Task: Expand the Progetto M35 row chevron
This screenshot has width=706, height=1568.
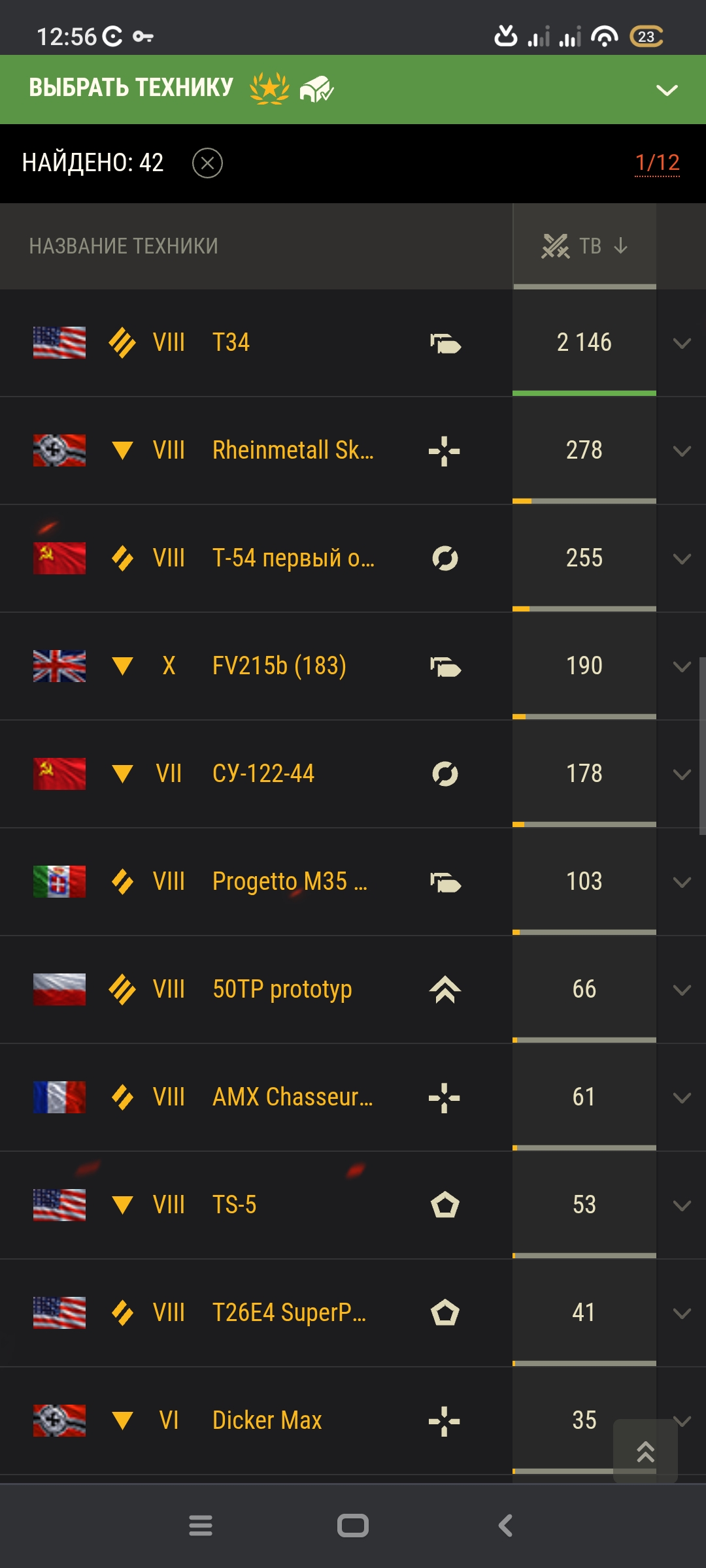Action: 682,882
